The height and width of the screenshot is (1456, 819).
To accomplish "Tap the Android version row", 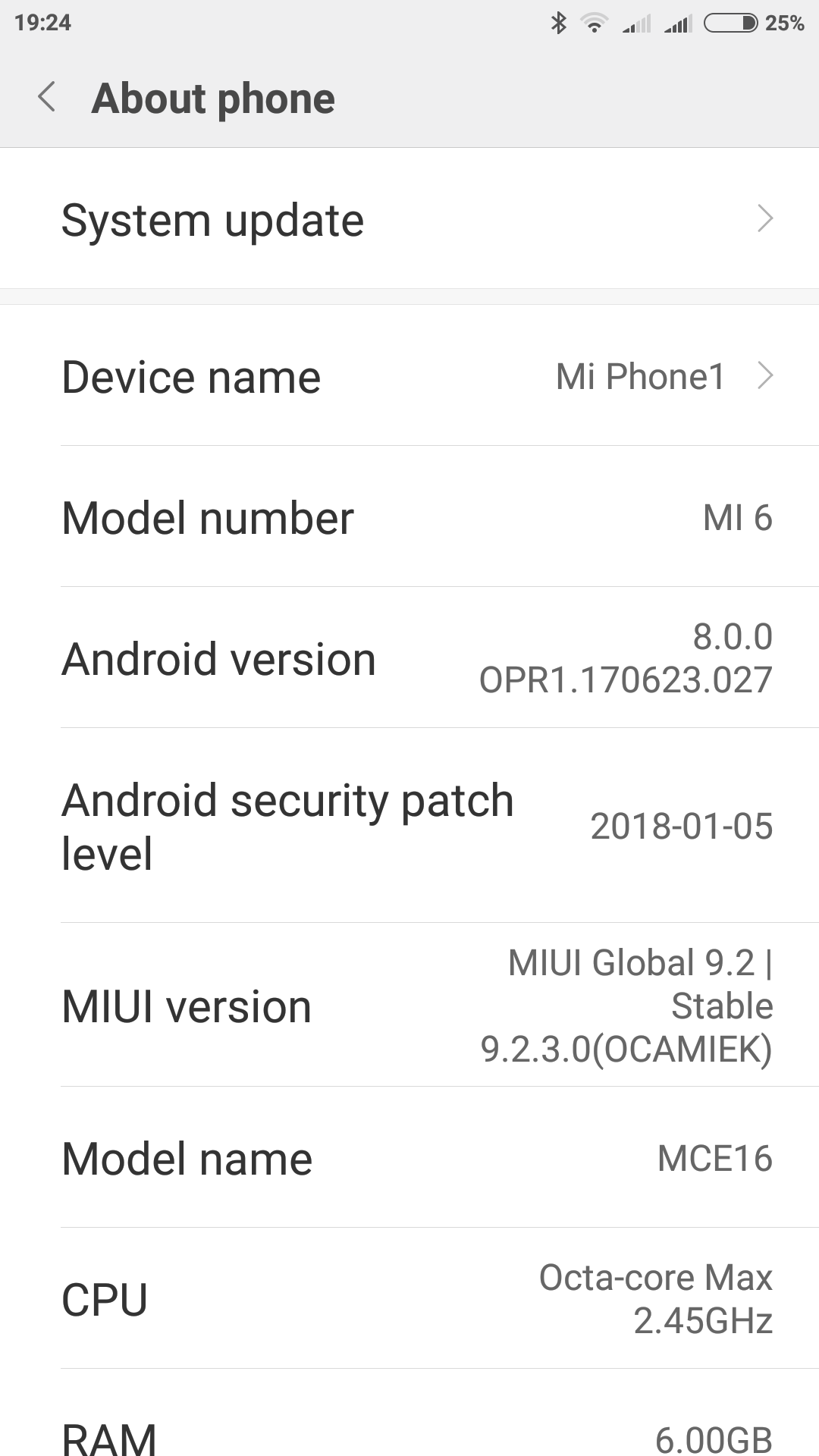I will point(409,658).
